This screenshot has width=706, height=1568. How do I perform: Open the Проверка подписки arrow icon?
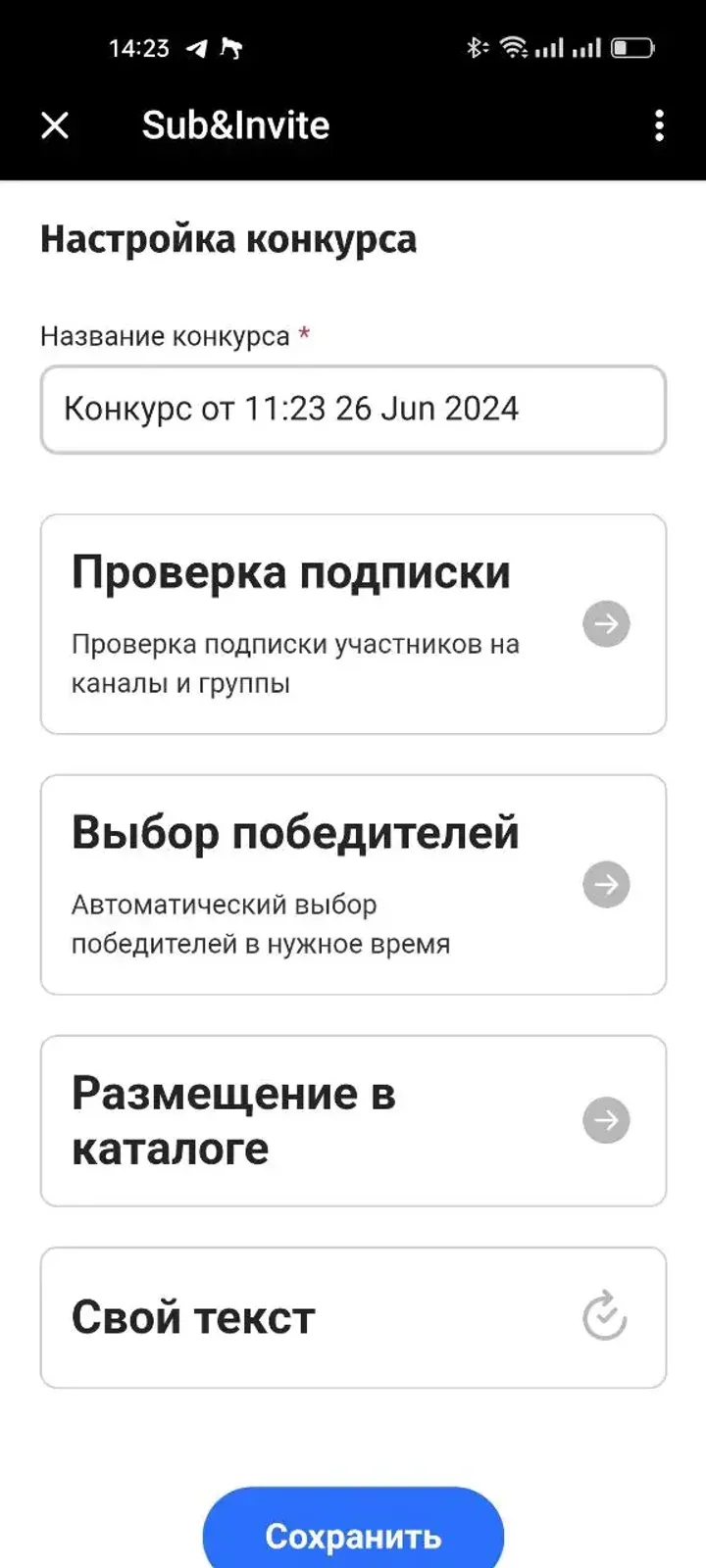coord(605,623)
